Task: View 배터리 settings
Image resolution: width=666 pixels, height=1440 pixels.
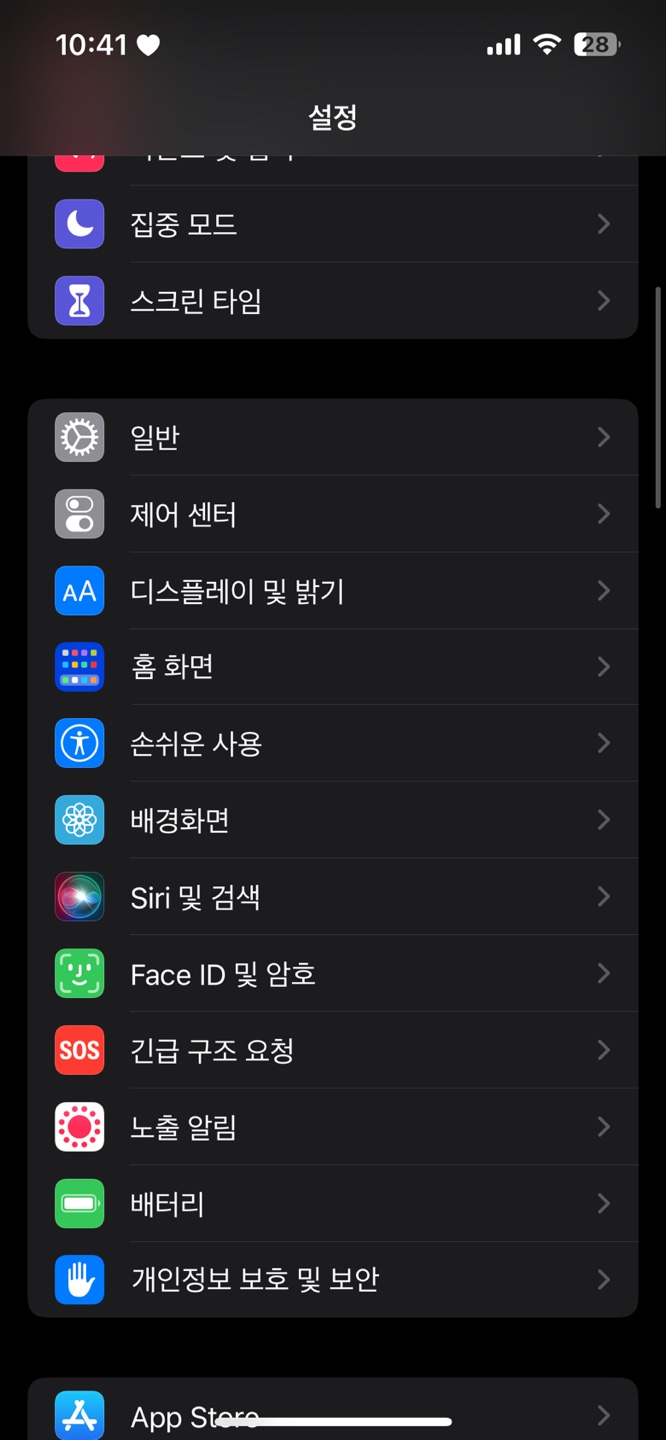Action: point(332,1204)
